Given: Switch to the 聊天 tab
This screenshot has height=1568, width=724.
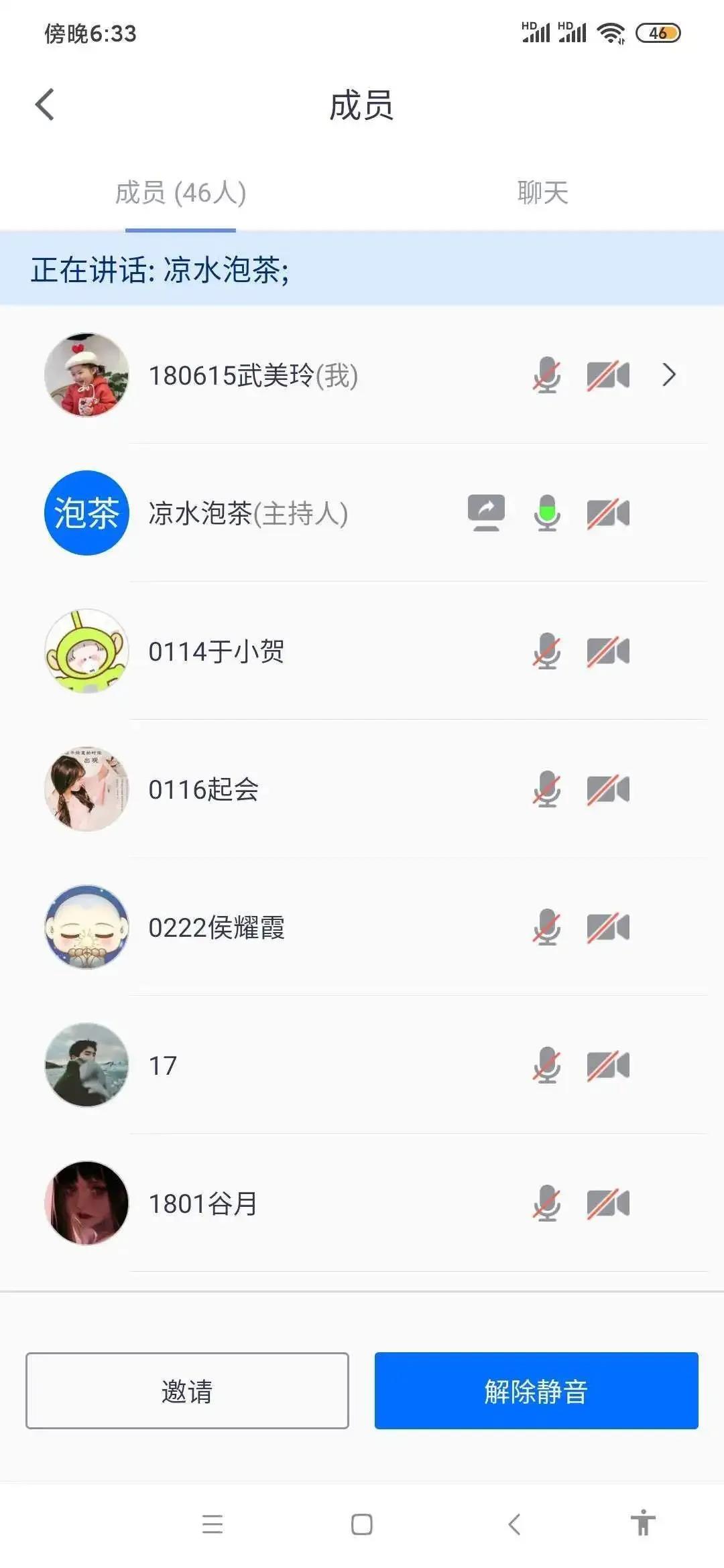Looking at the screenshot, I should (x=542, y=193).
